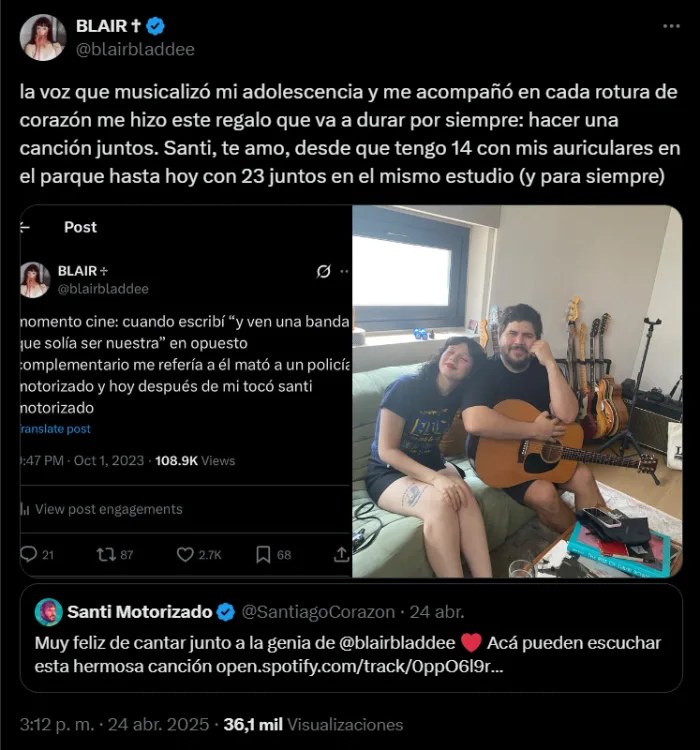
Task: Open BLAIR's profile picture
Action: (x=43, y=38)
